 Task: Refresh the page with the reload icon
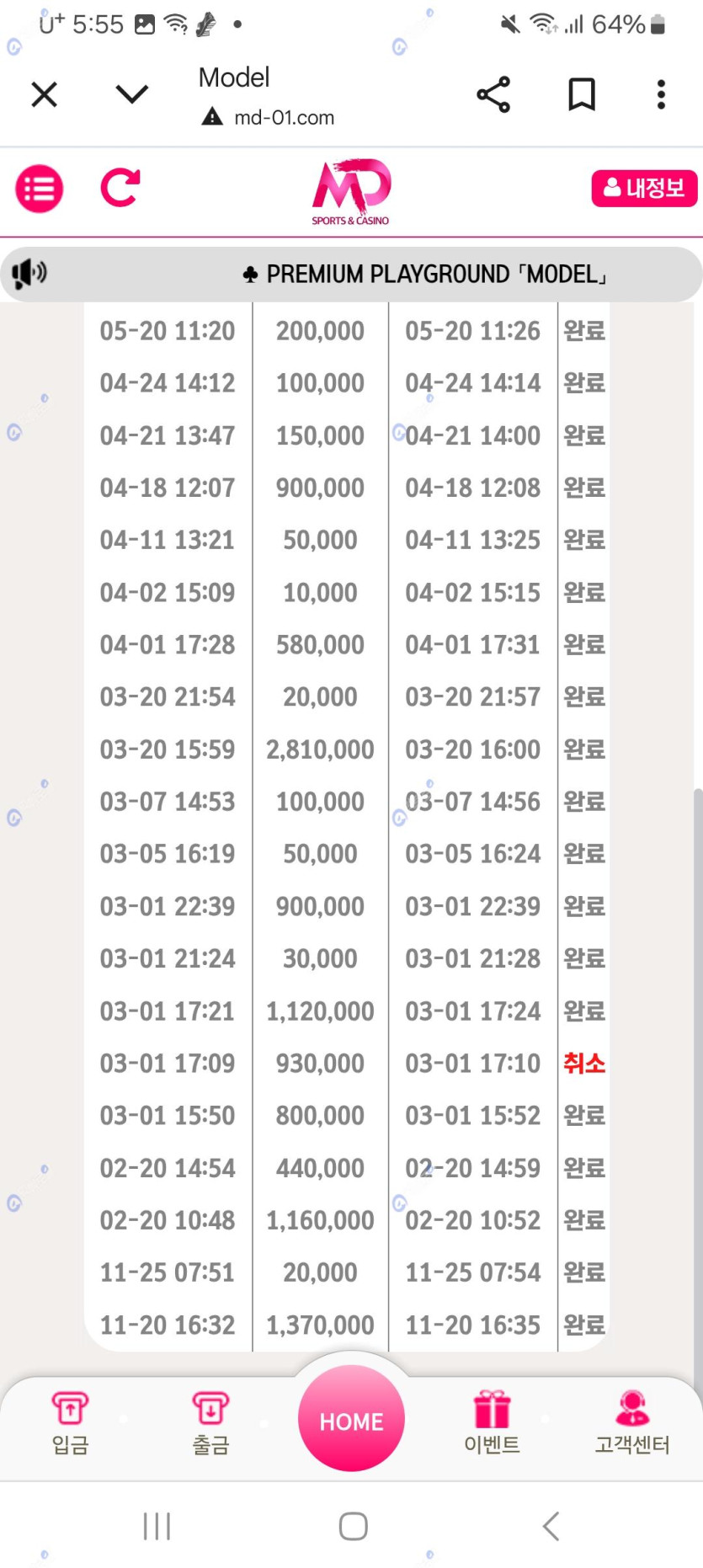[x=120, y=188]
